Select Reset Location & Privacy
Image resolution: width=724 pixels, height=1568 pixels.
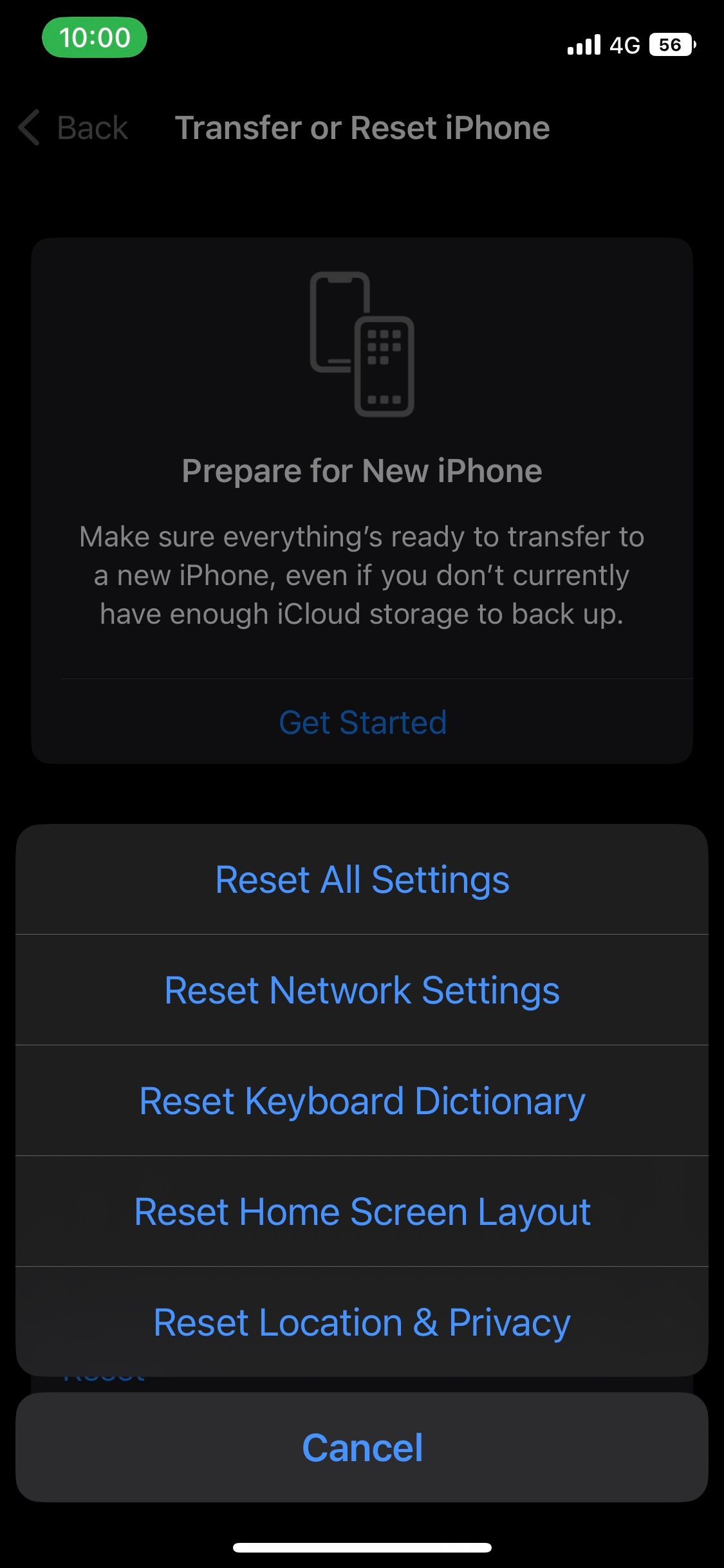coord(362,1321)
